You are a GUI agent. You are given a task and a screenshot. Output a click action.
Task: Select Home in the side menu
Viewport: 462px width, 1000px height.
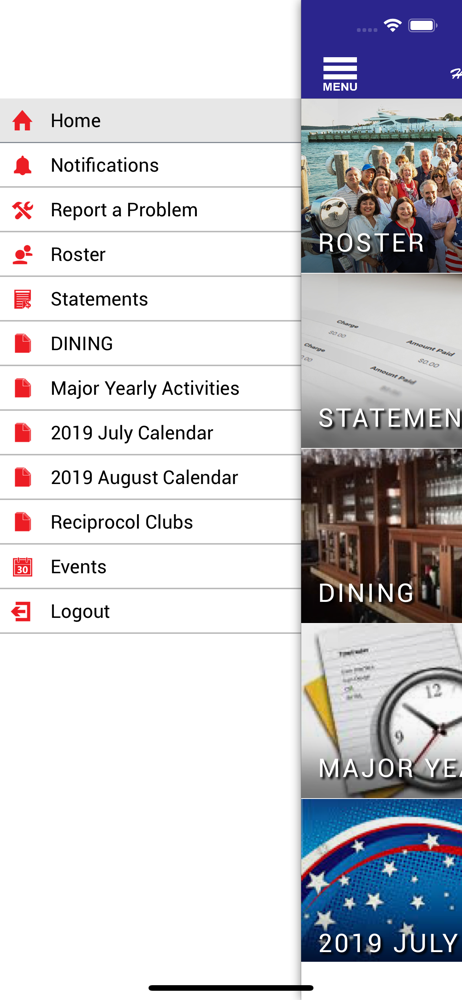click(150, 121)
